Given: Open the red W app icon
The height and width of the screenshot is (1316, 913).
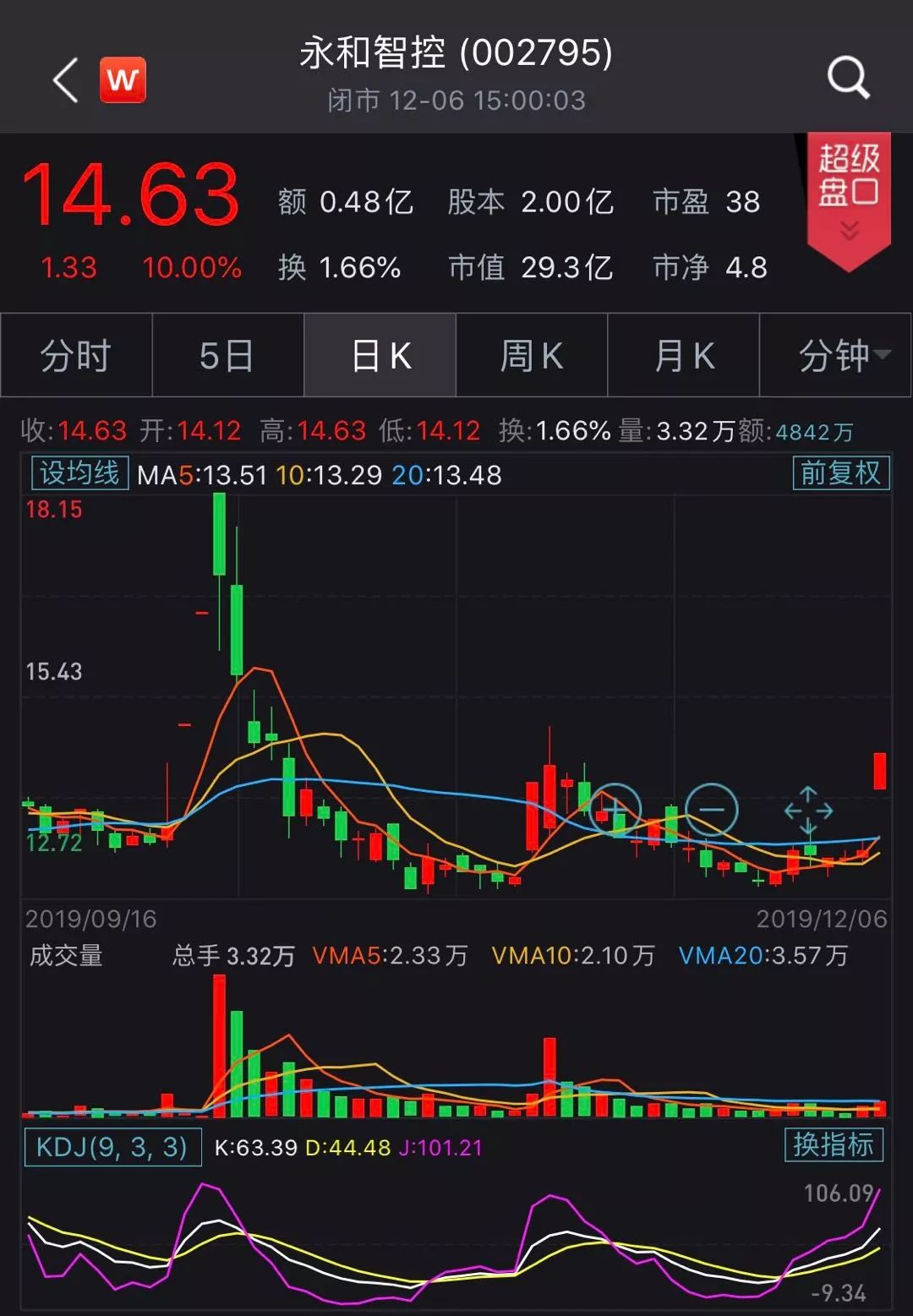Looking at the screenshot, I should 123,80.
